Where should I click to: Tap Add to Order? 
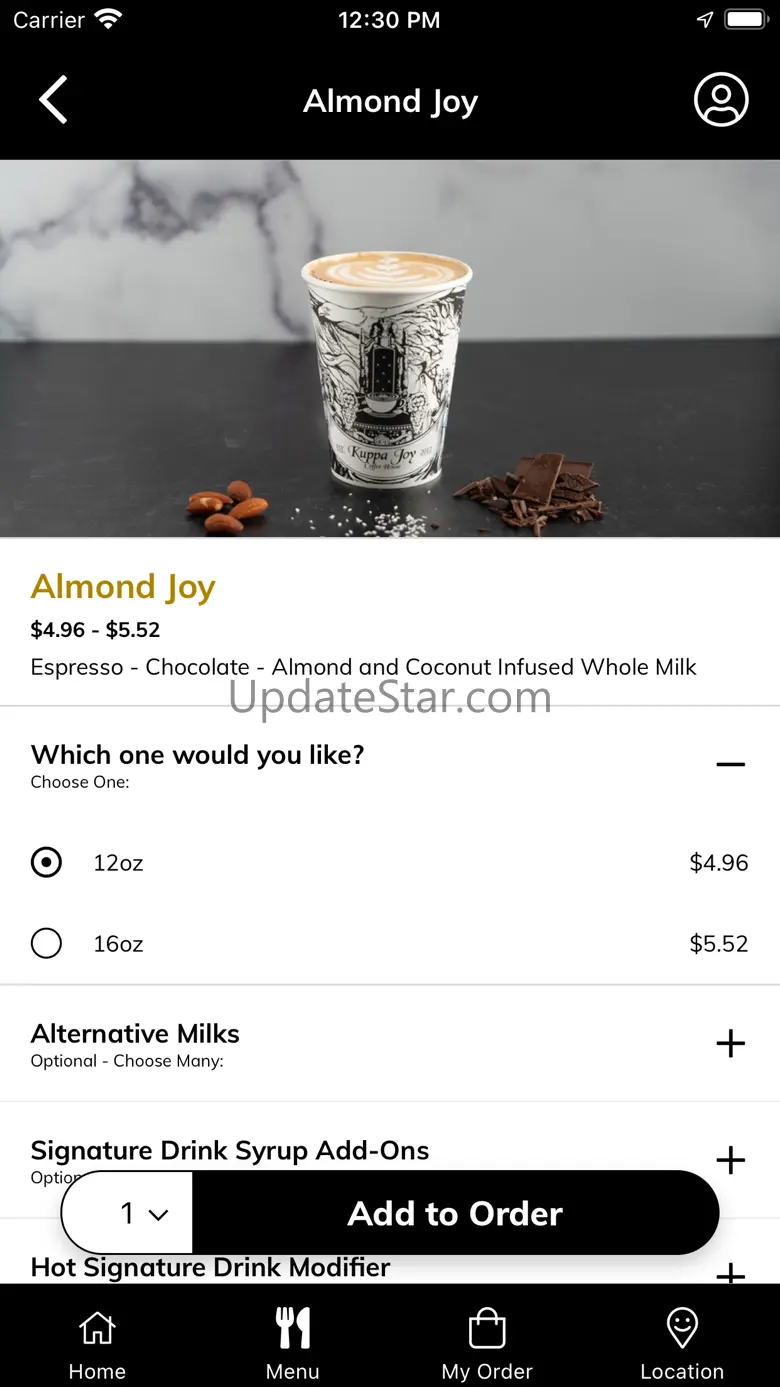point(455,1213)
